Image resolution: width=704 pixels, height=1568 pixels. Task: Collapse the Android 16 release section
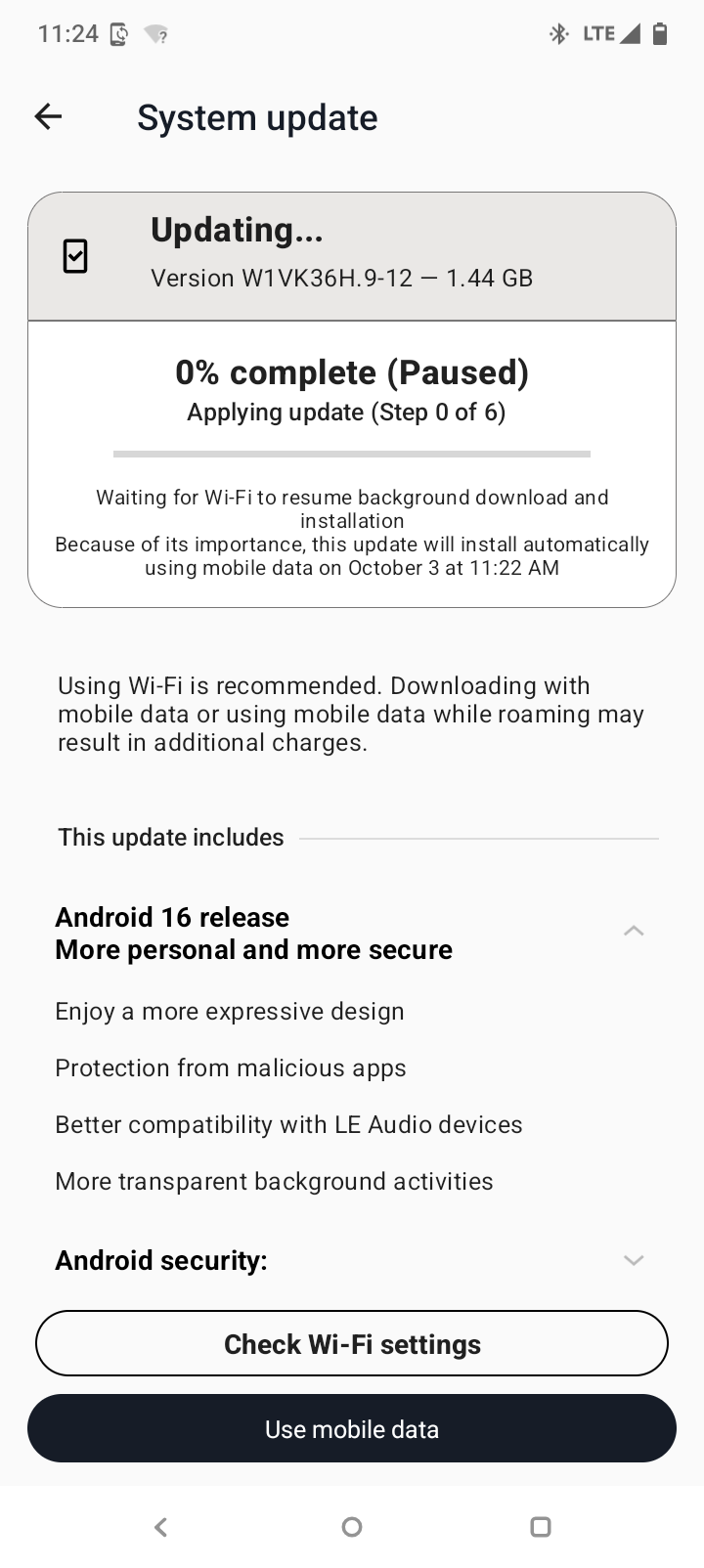(x=634, y=931)
